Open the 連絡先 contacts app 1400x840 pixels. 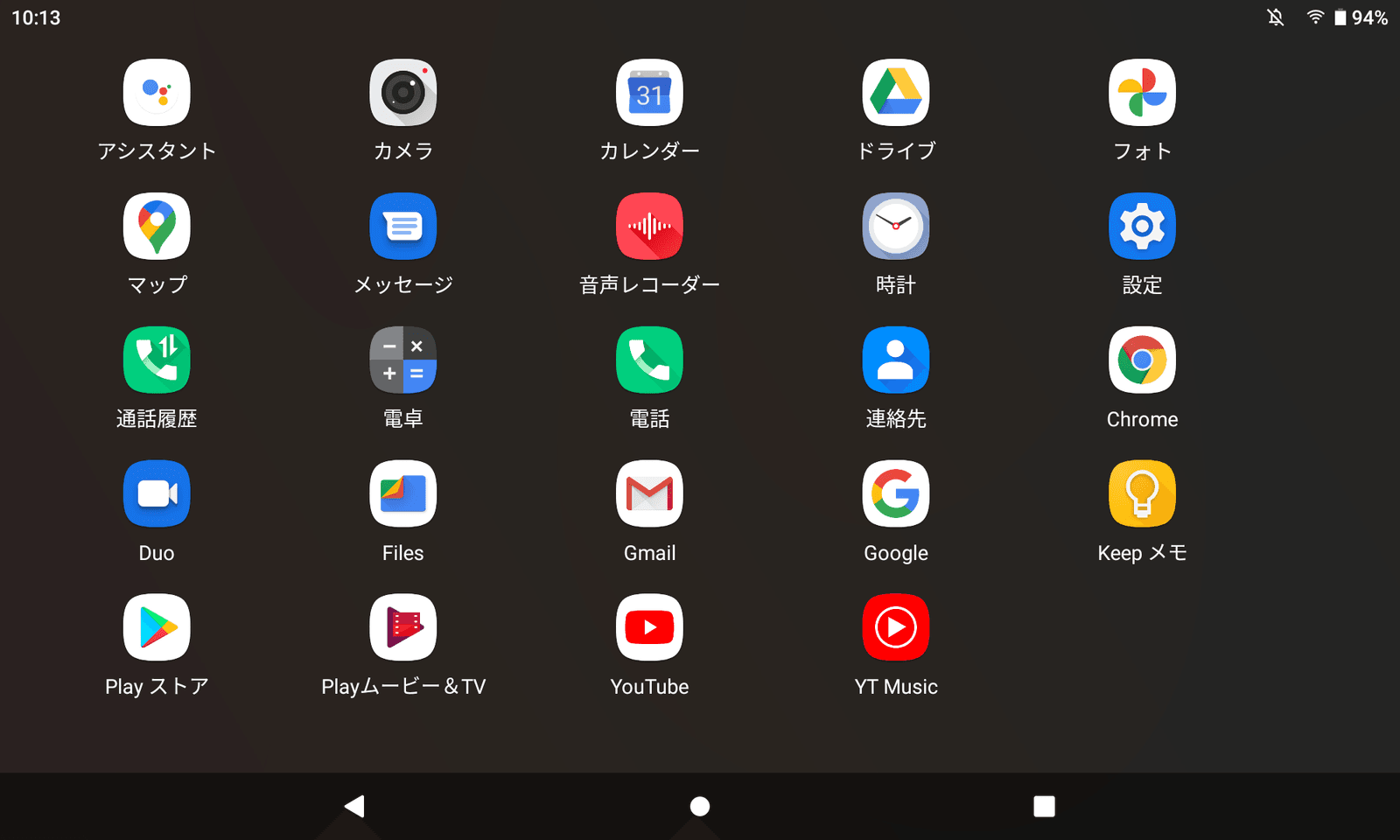tap(896, 360)
